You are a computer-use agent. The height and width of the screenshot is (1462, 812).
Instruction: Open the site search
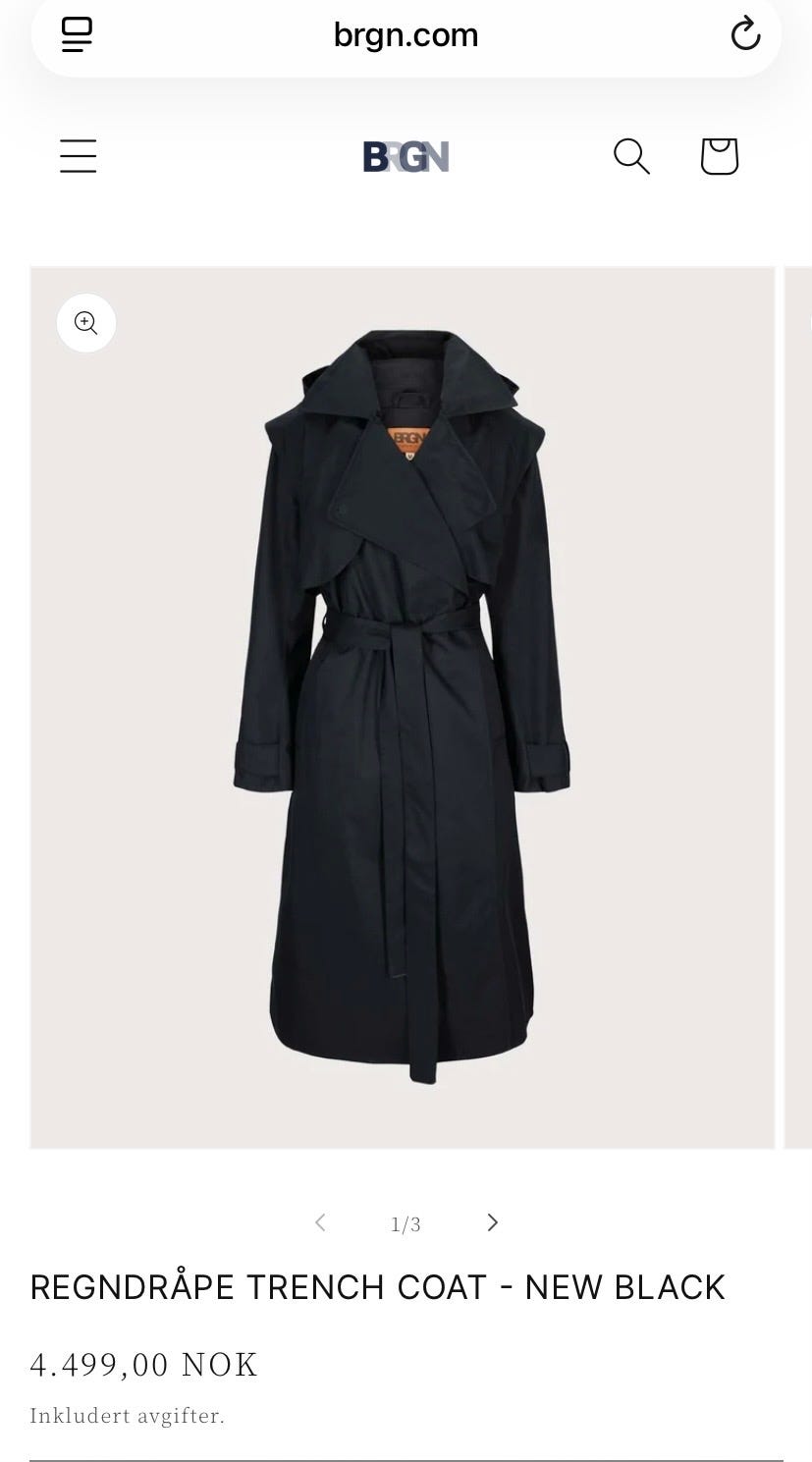pyautogui.click(x=631, y=156)
